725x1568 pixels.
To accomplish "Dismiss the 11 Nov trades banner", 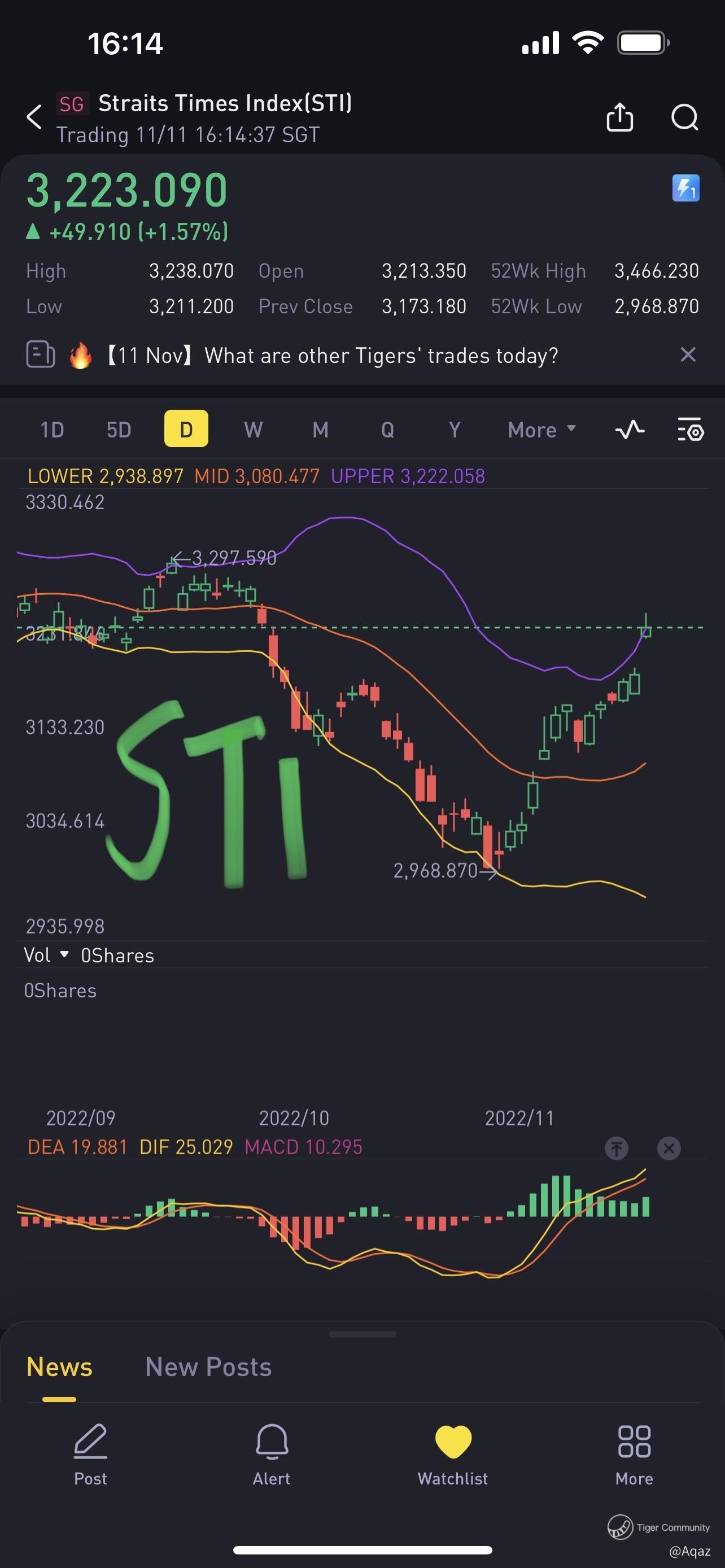I will (688, 354).
